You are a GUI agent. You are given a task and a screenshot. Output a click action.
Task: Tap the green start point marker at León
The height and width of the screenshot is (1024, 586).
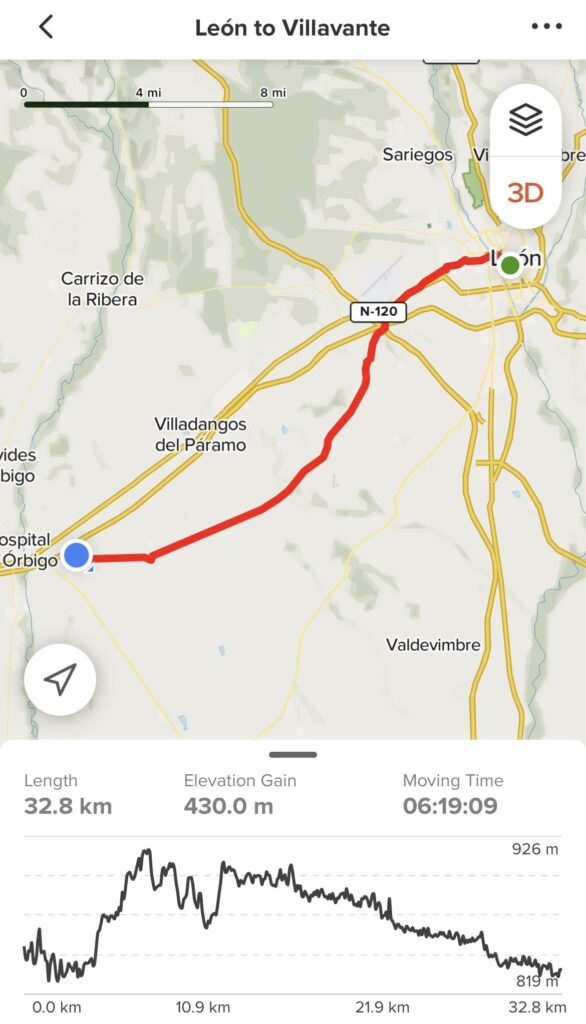(x=510, y=266)
